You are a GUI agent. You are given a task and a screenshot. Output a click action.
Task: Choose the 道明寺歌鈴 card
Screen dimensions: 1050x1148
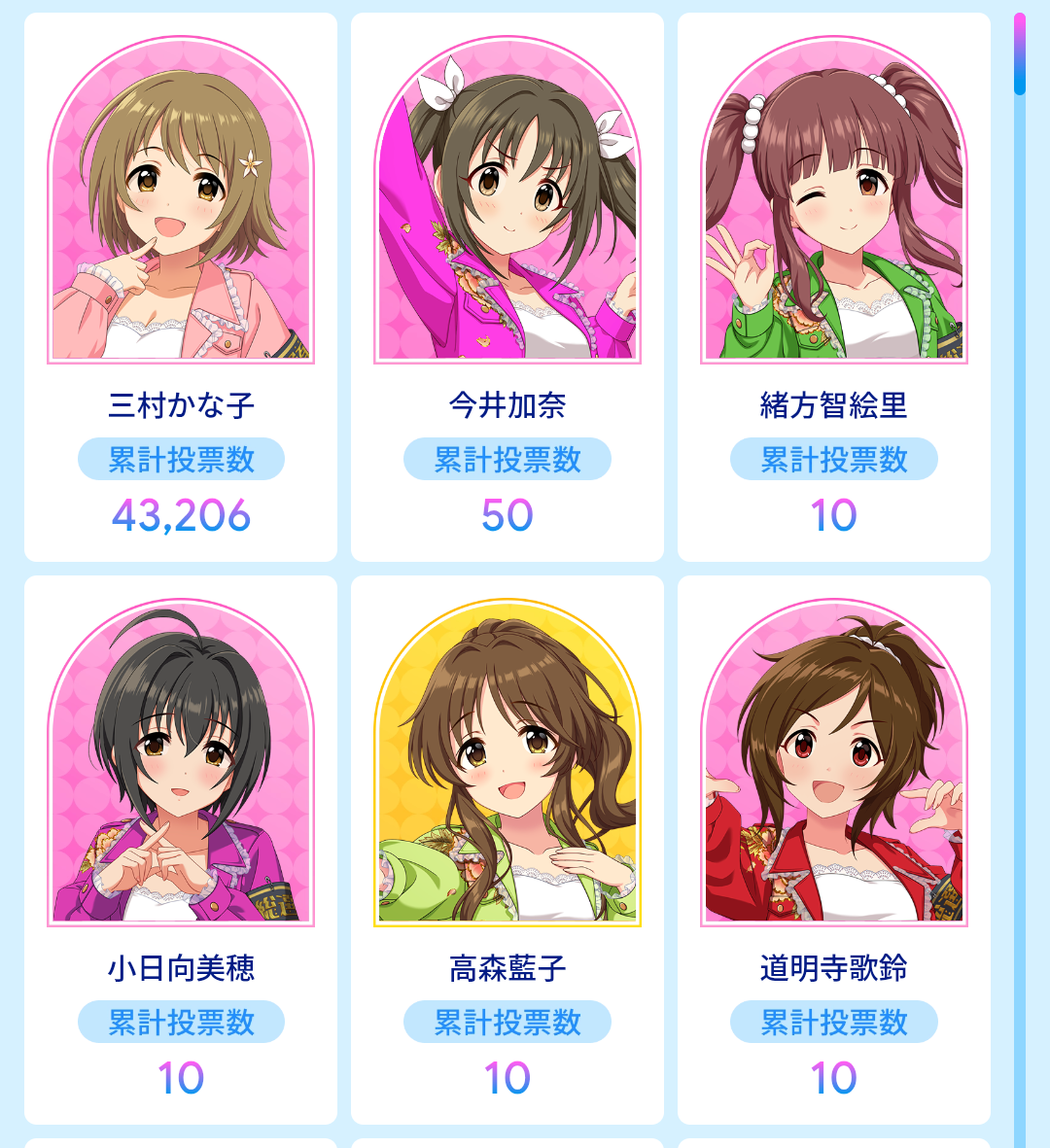click(x=834, y=850)
